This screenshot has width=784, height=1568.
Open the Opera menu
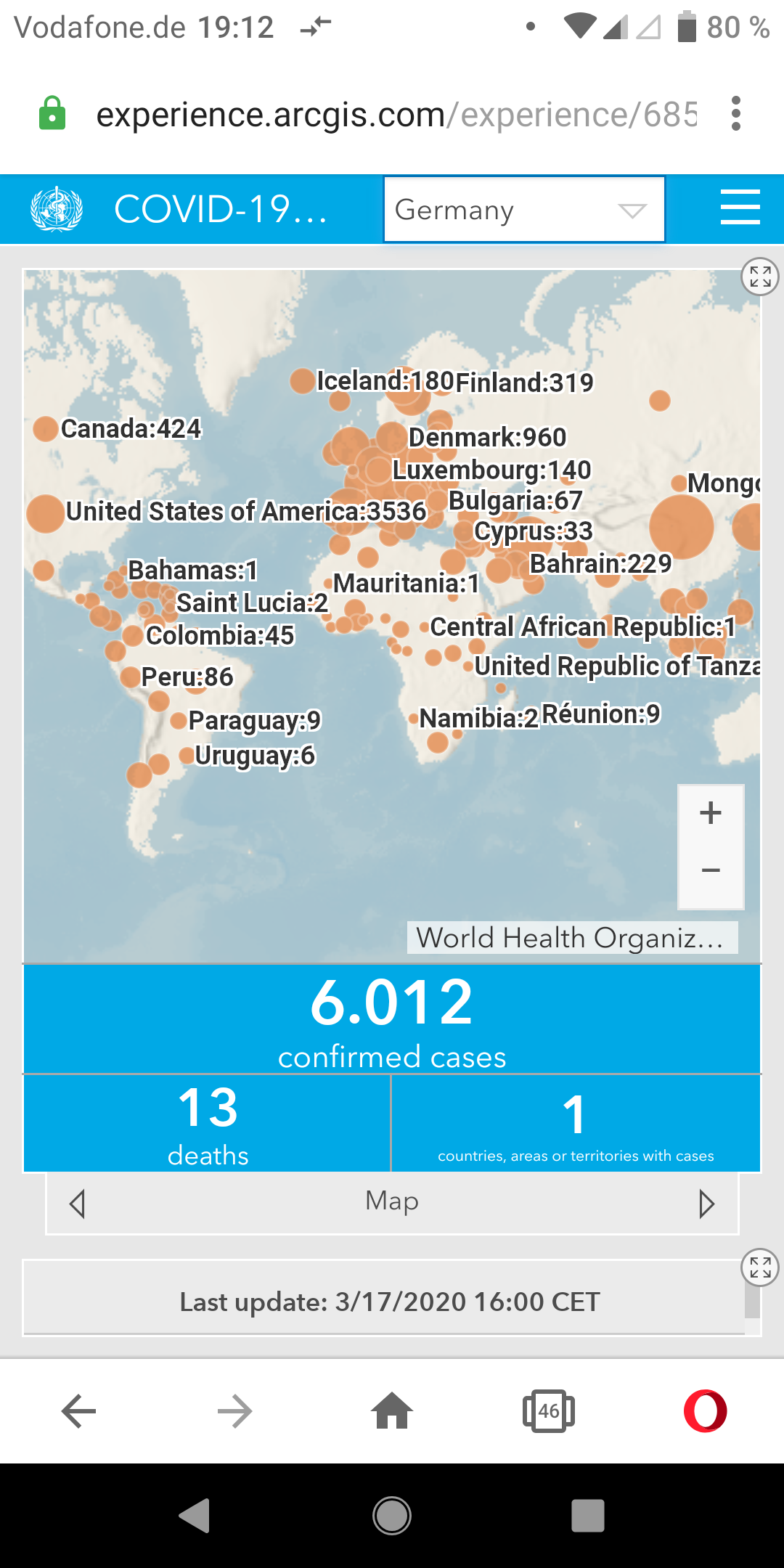[x=705, y=1411]
